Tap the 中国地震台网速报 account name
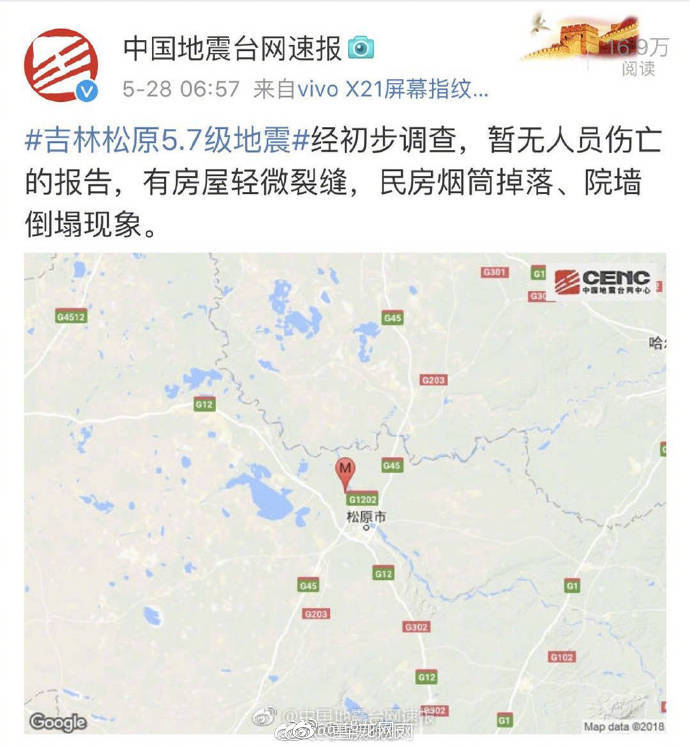Viewport: 690px width, 748px height. (233, 47)
